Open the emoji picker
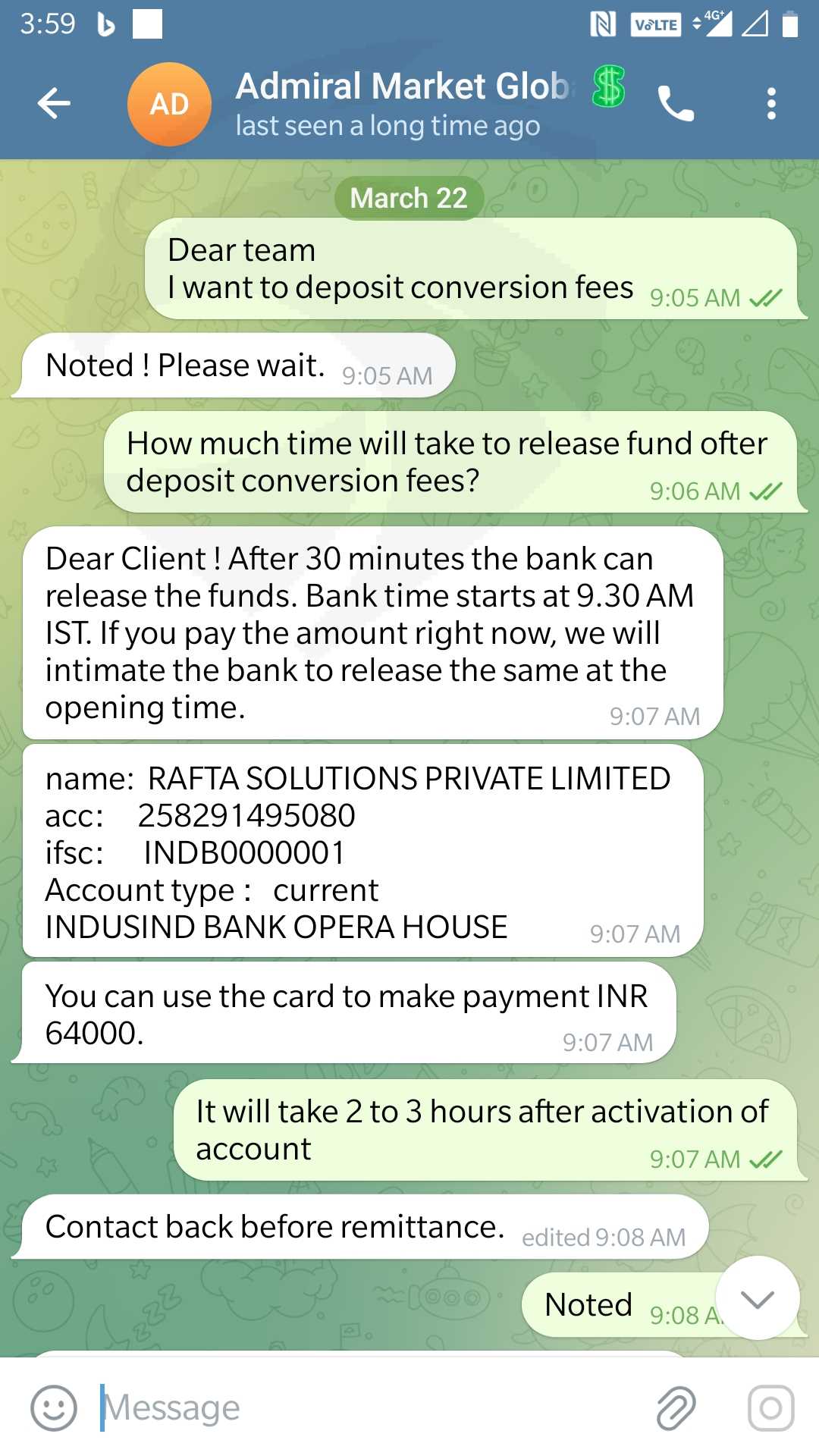Screen dimensions: 819x1456 [54, 1408]
